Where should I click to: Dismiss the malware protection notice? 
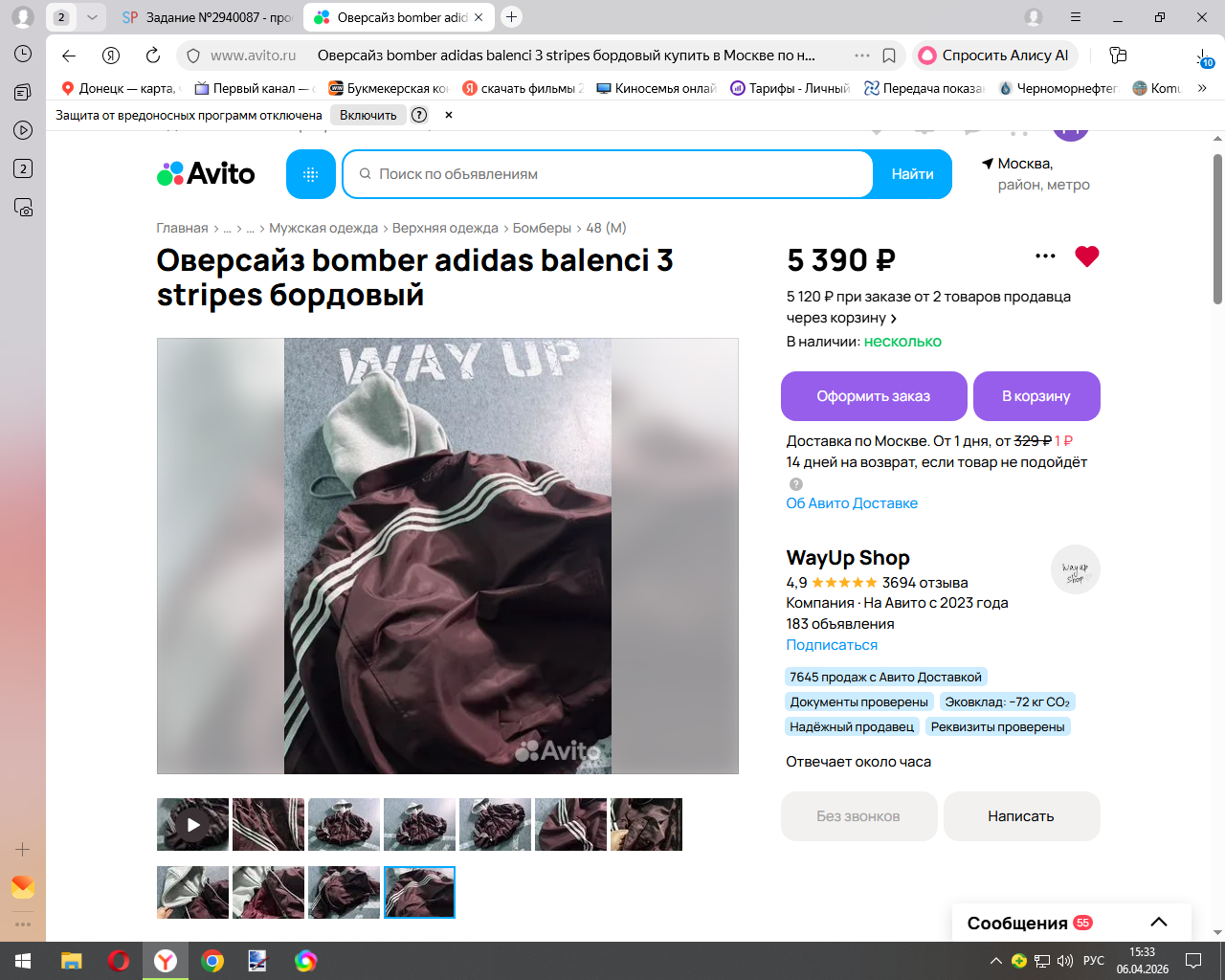(448, 115)
